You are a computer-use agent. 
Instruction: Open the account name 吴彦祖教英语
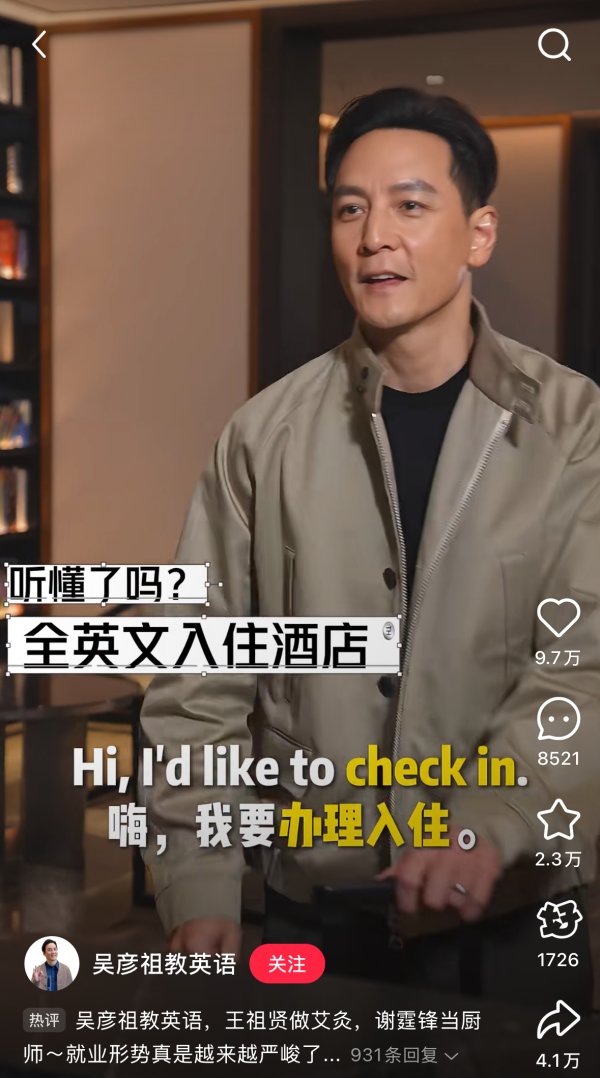[x=164, y=963]
